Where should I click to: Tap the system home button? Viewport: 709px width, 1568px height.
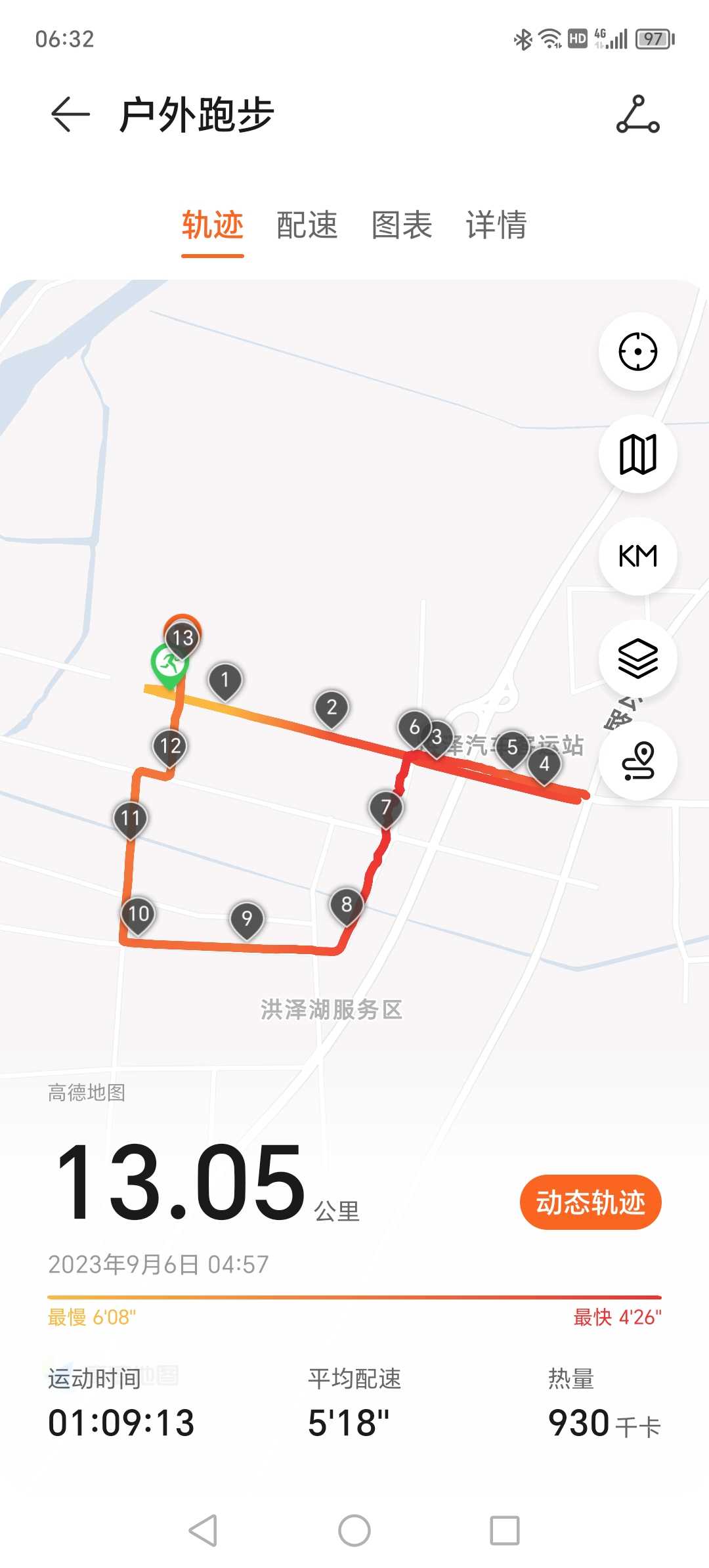click(x=354, y=1531)
